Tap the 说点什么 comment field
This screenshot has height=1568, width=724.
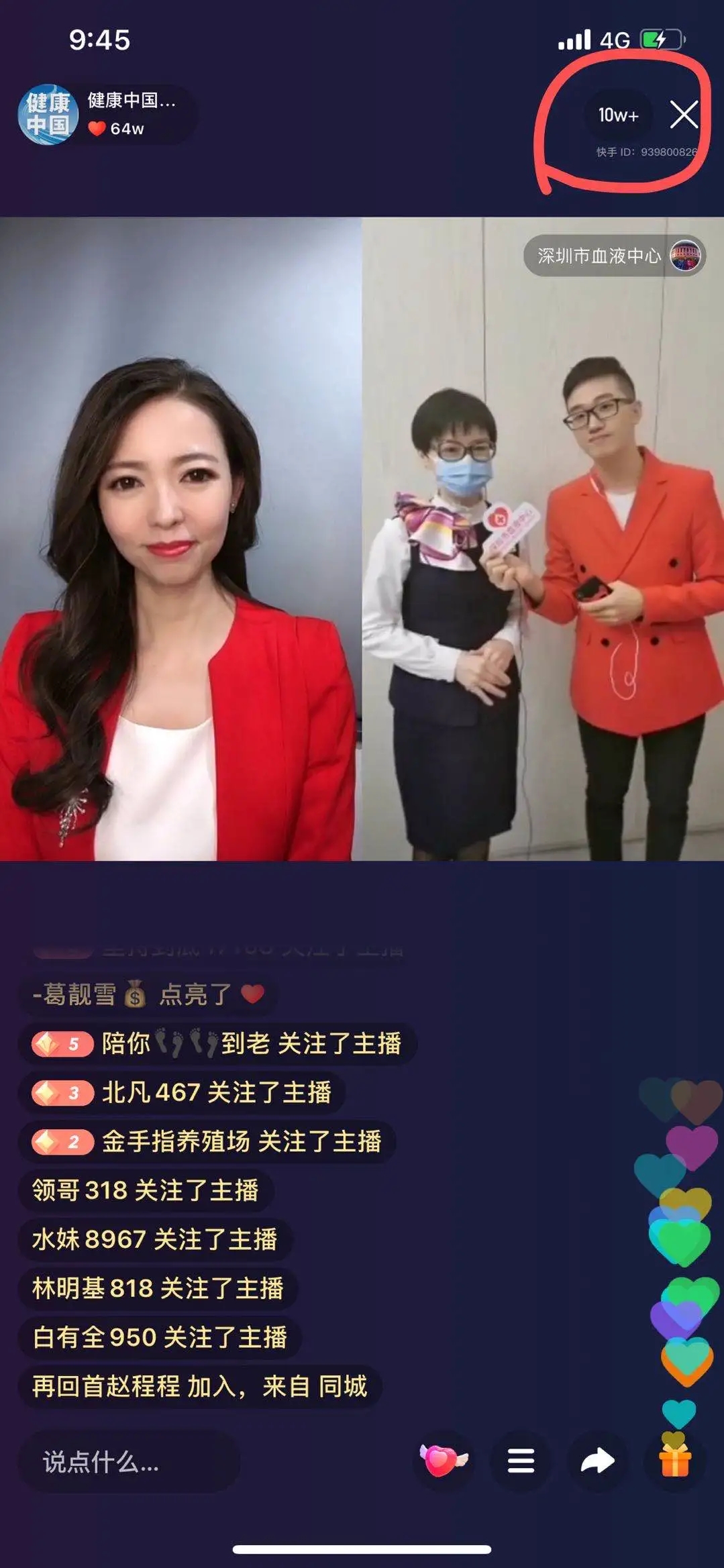click(x=127, y=1462)
